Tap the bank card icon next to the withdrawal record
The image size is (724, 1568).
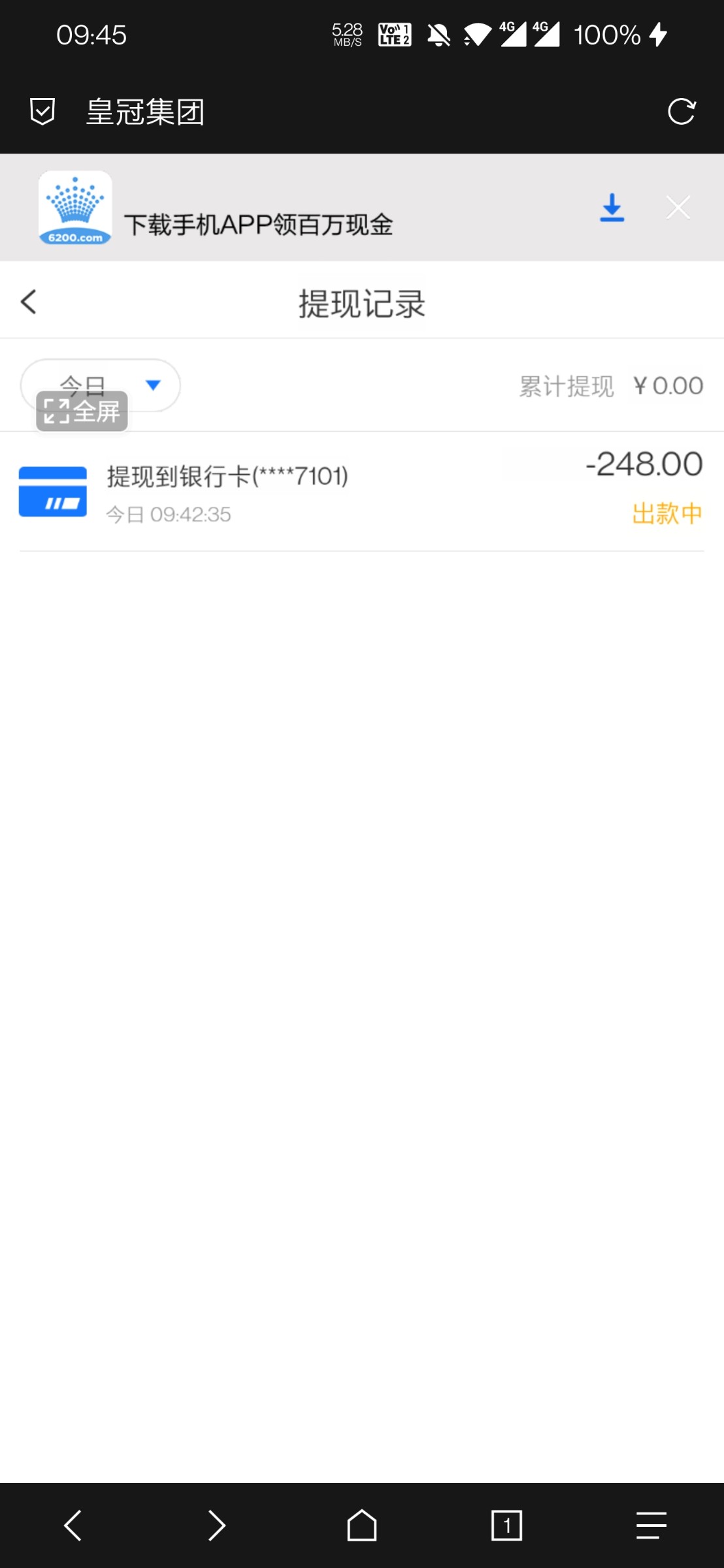pyautogui.click(x=52, y=491)
